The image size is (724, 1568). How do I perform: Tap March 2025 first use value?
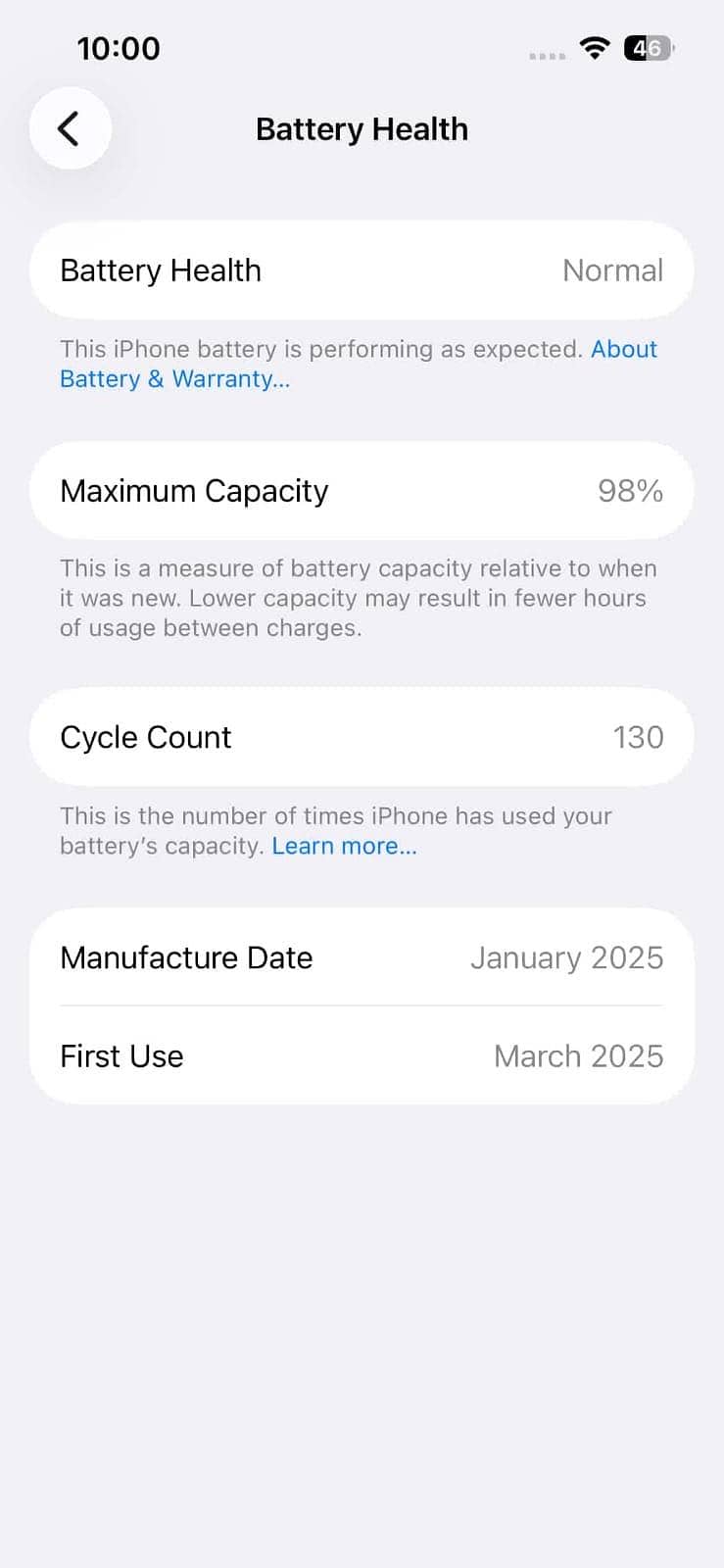click(578, 1055)
